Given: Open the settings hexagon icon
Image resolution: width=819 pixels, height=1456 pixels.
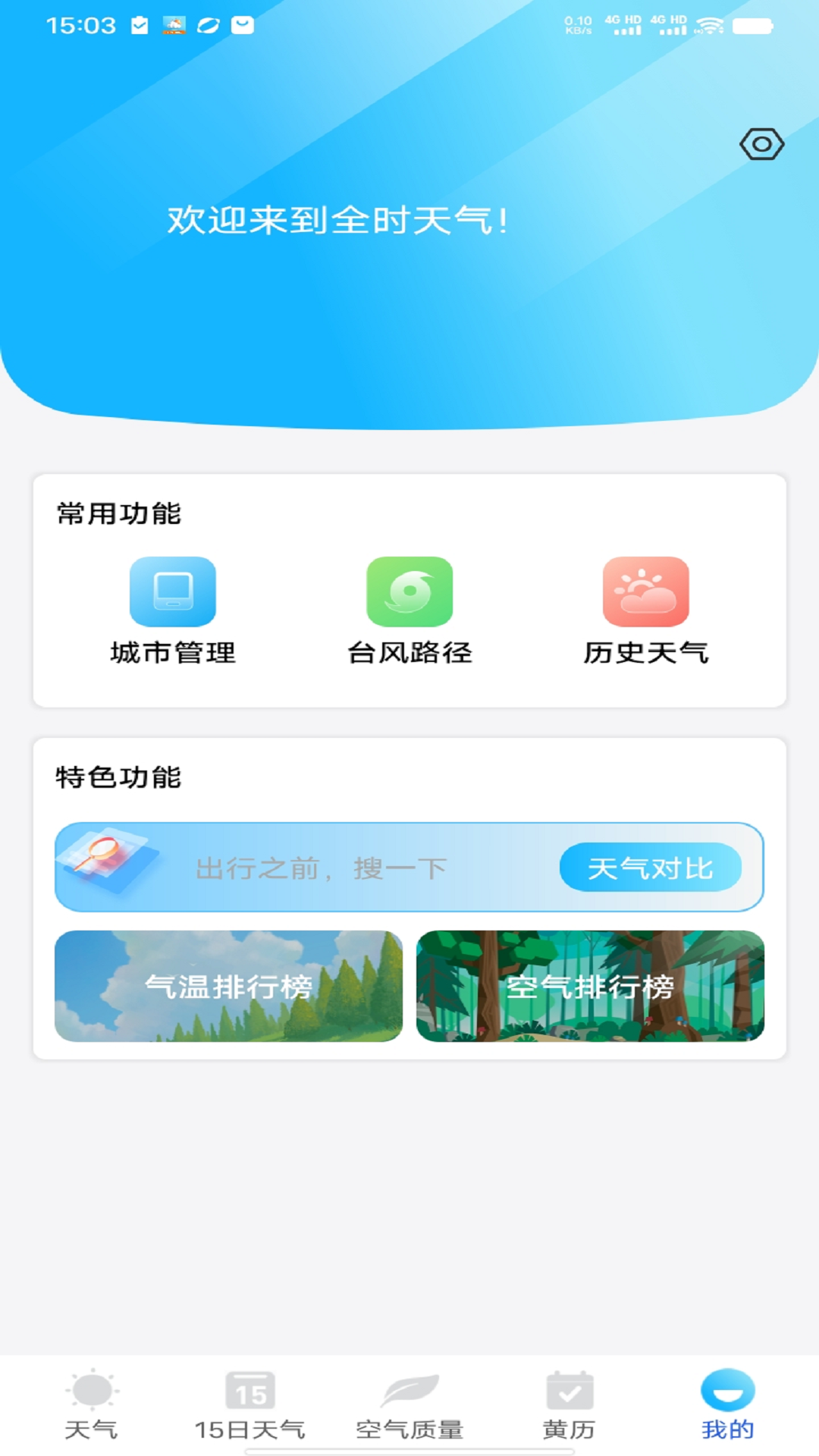Looking at the screenshot, I should tap(761, 144).
